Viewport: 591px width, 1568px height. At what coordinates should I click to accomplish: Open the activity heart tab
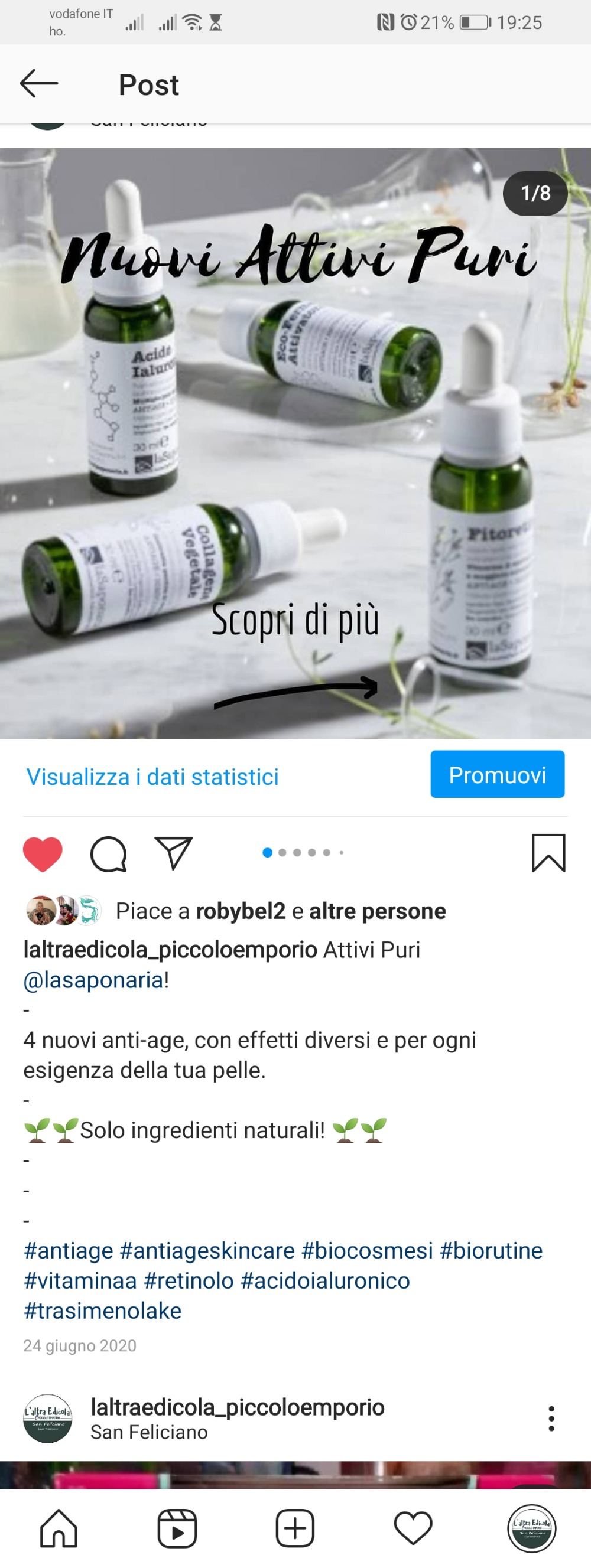tap(413, 1528)
